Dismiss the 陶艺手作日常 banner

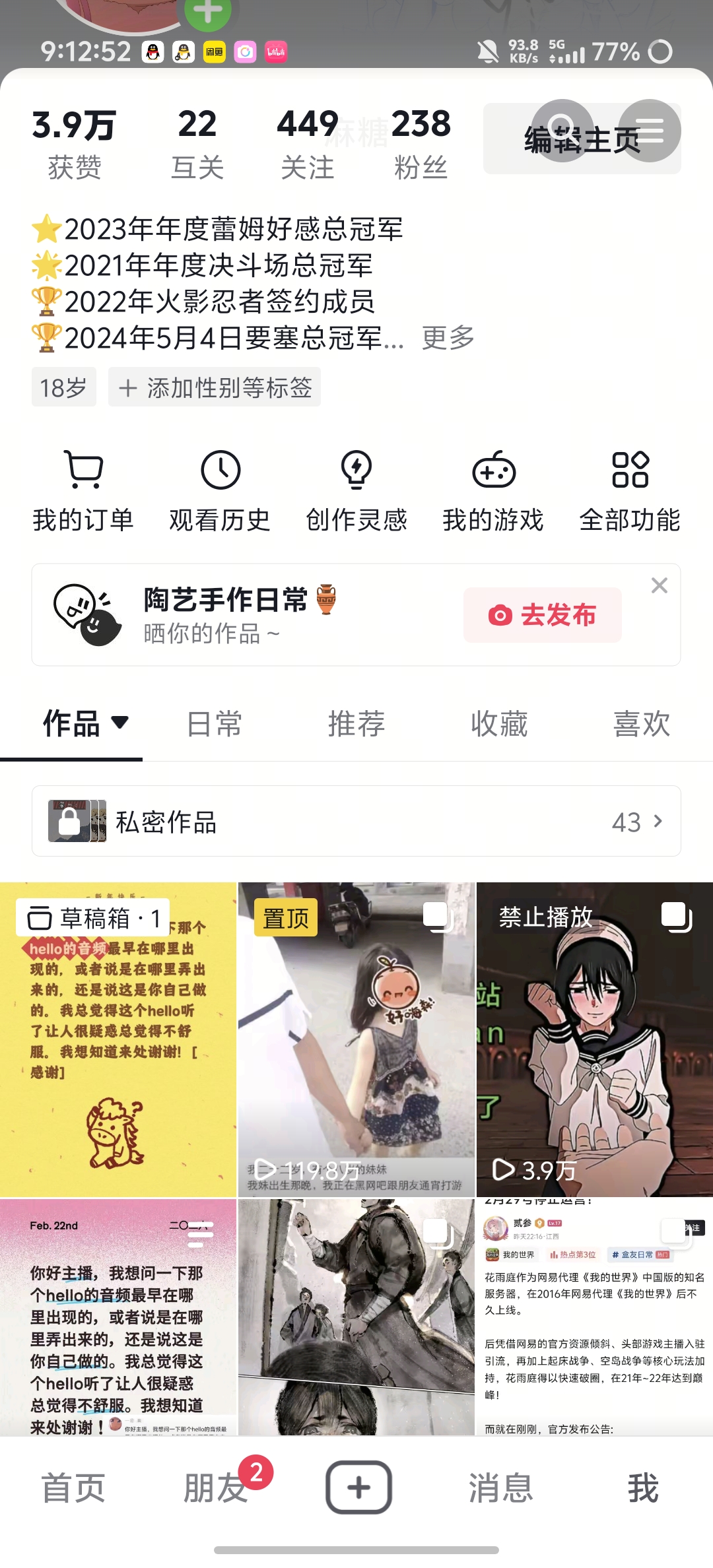click(x=658, y=585)
